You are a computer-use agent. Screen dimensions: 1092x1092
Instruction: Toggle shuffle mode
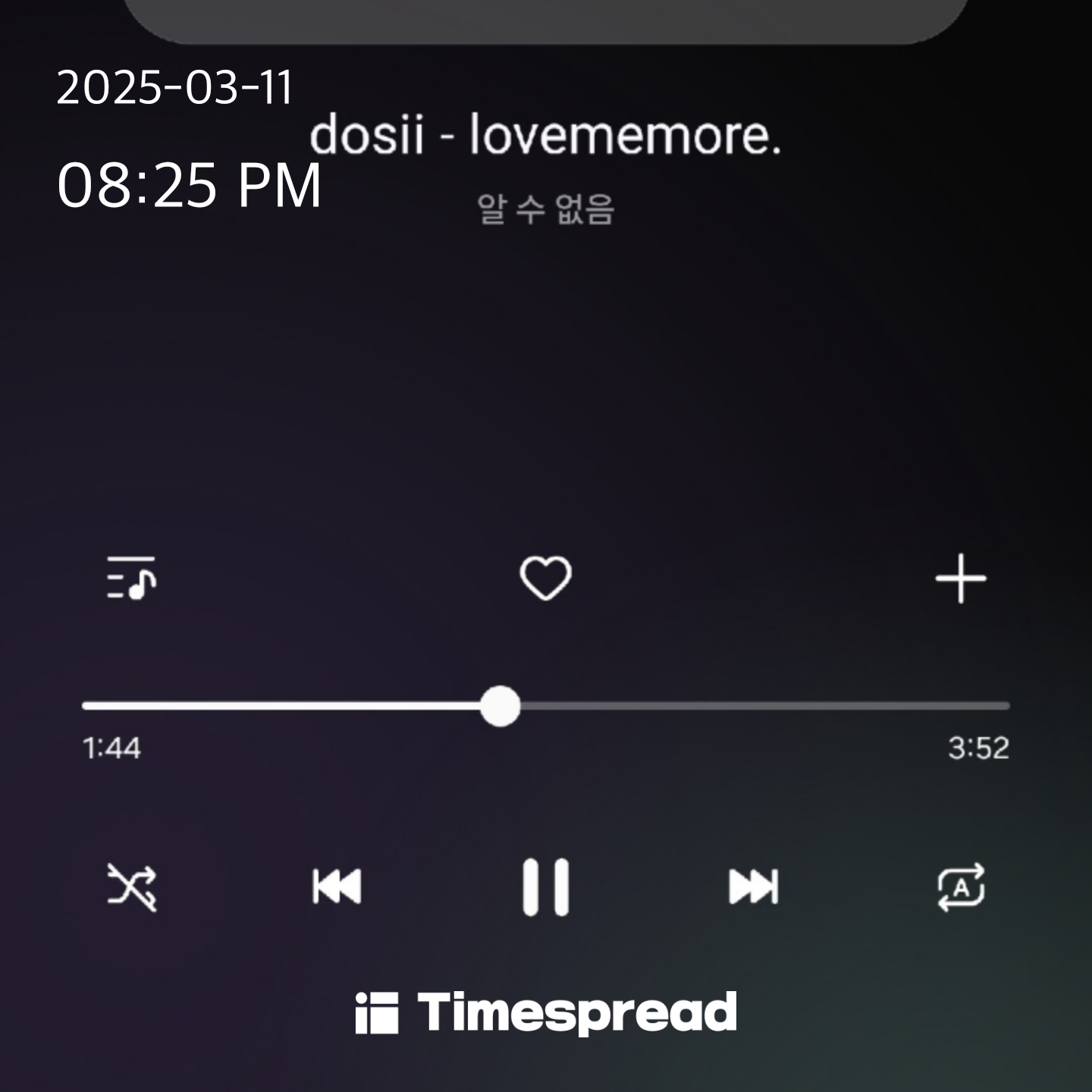[x=131, y=886]
